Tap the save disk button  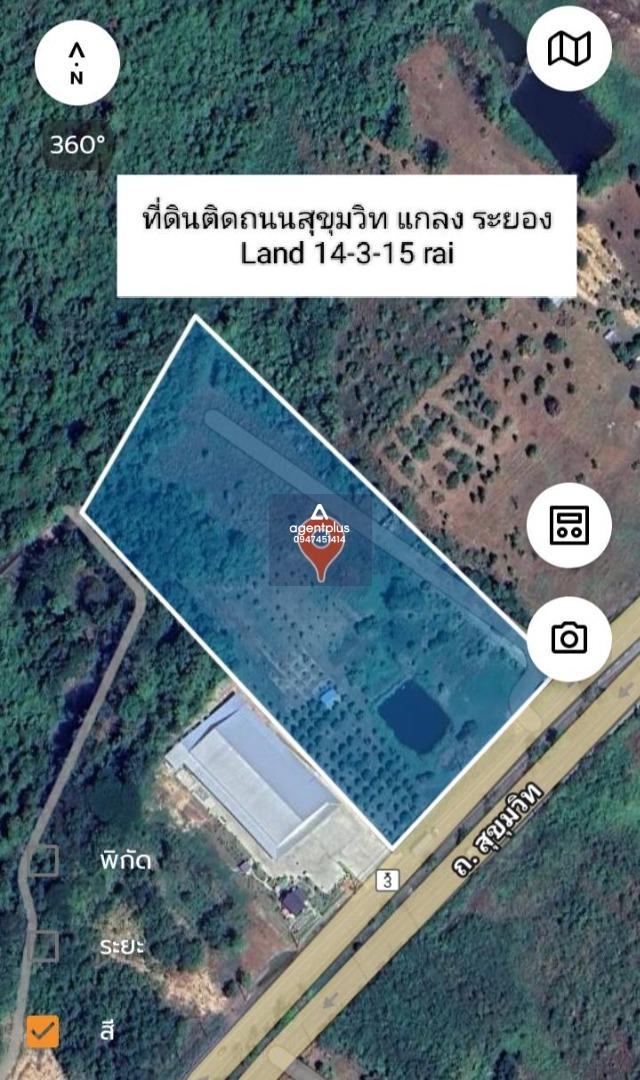point(569,525)
